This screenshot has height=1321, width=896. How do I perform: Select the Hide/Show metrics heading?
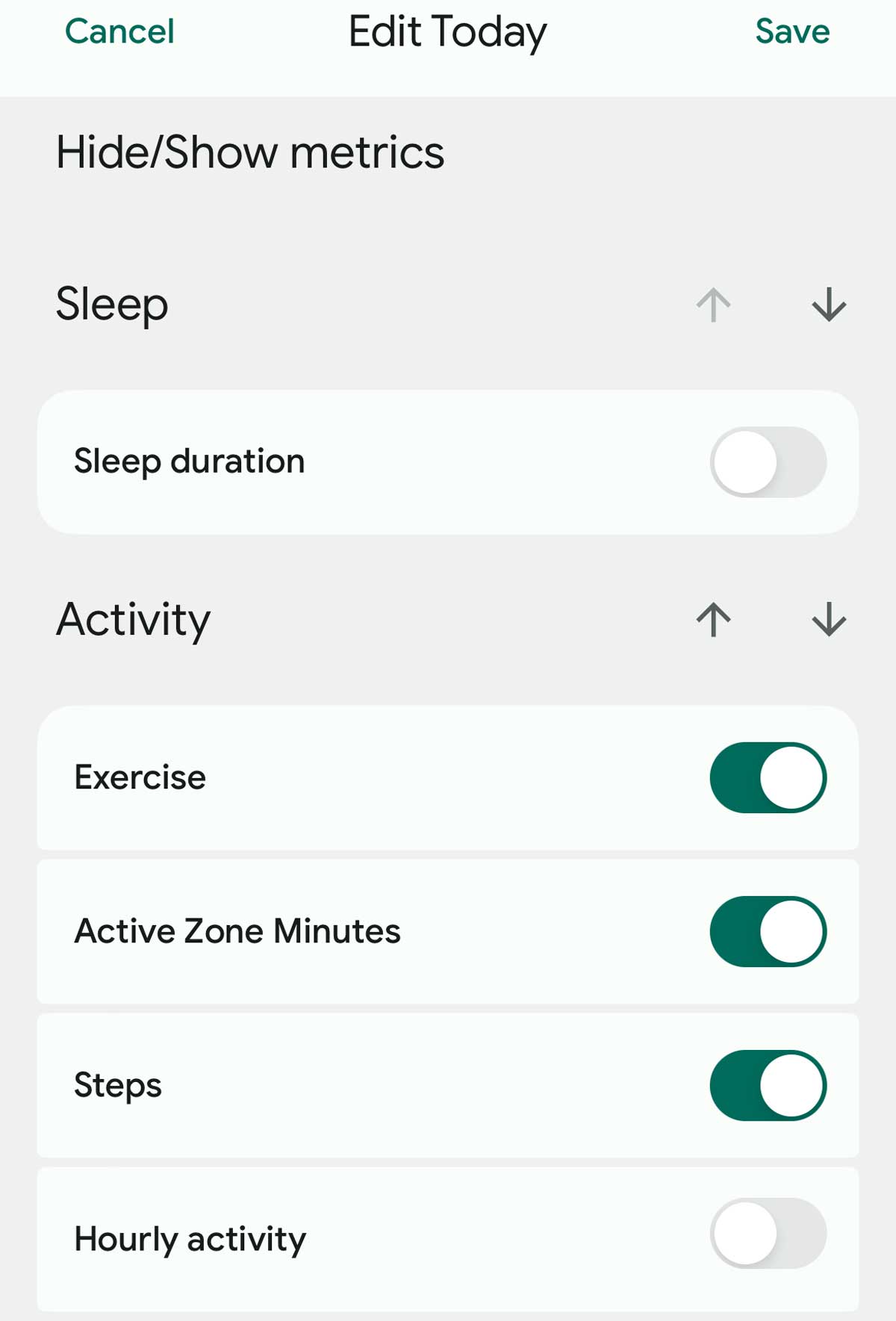250,152
